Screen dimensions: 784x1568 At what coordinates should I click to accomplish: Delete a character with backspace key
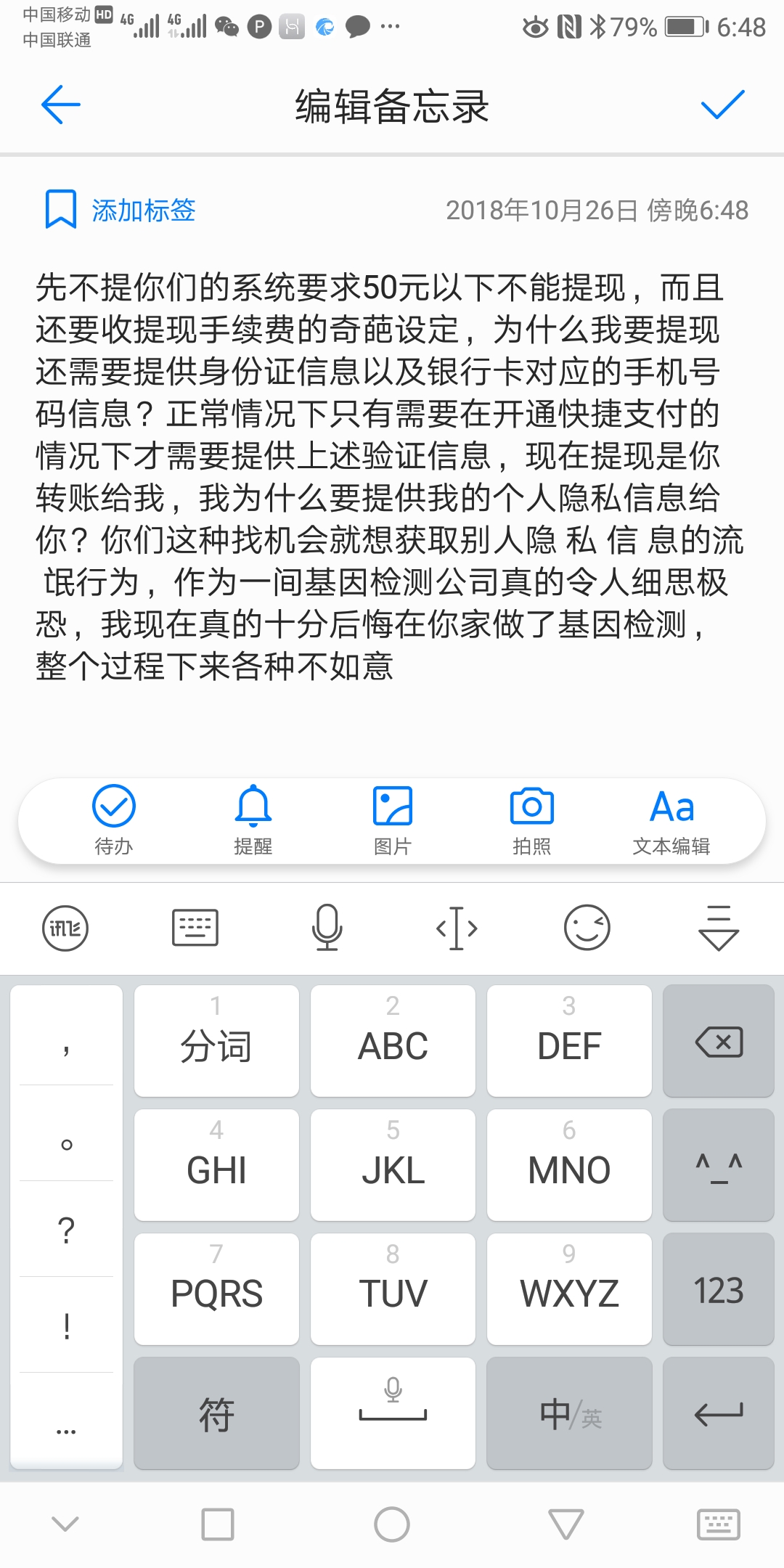tap(719, 1041)
